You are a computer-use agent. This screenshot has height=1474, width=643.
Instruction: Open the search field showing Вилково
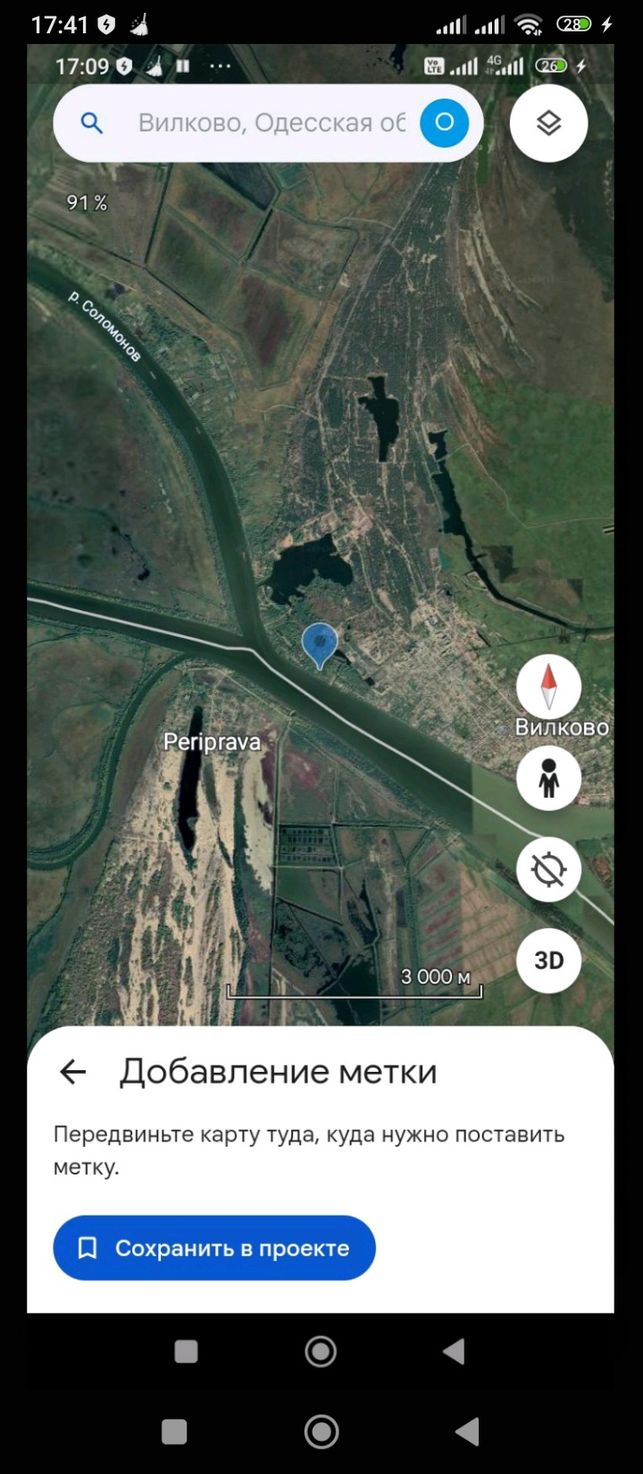[268, 123]
